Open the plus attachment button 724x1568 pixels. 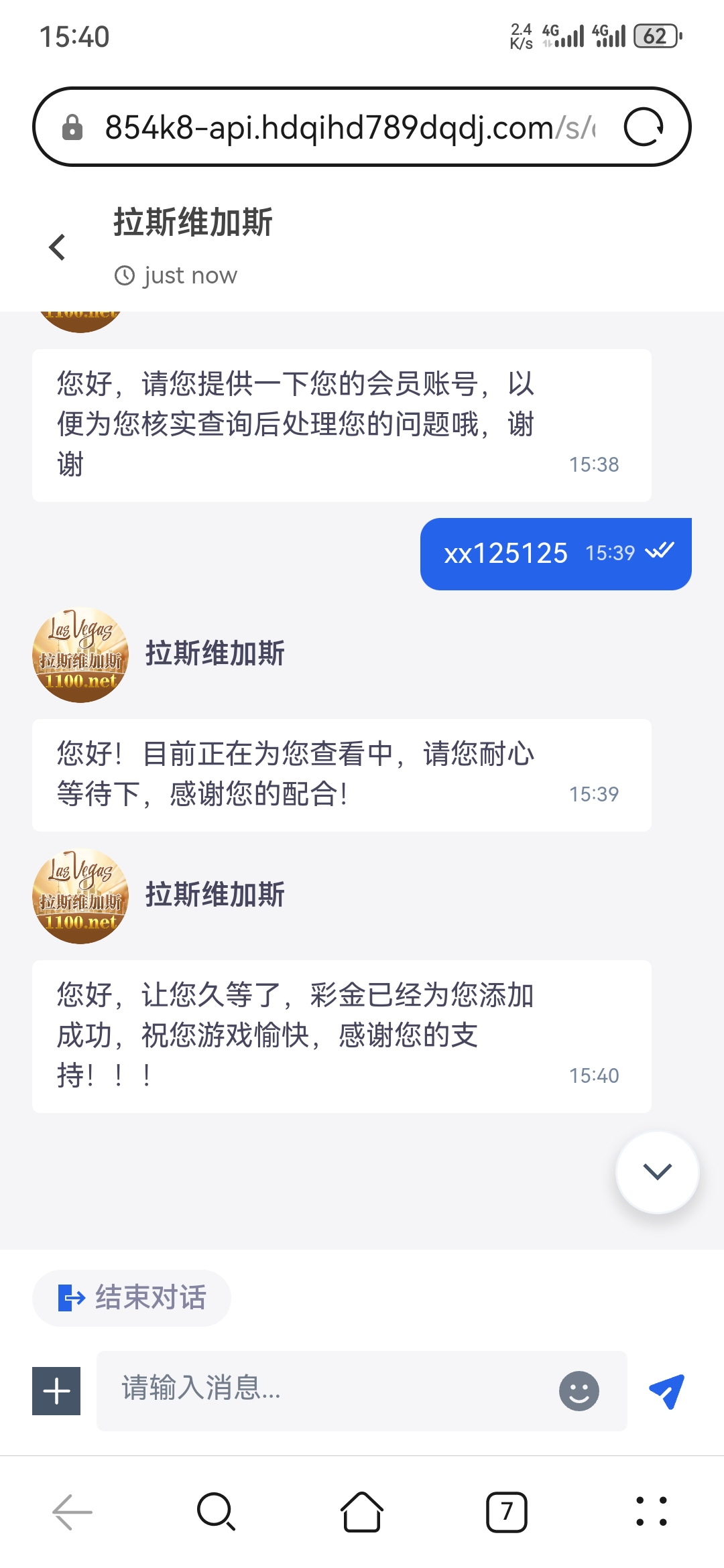(x=56, y=1391)
